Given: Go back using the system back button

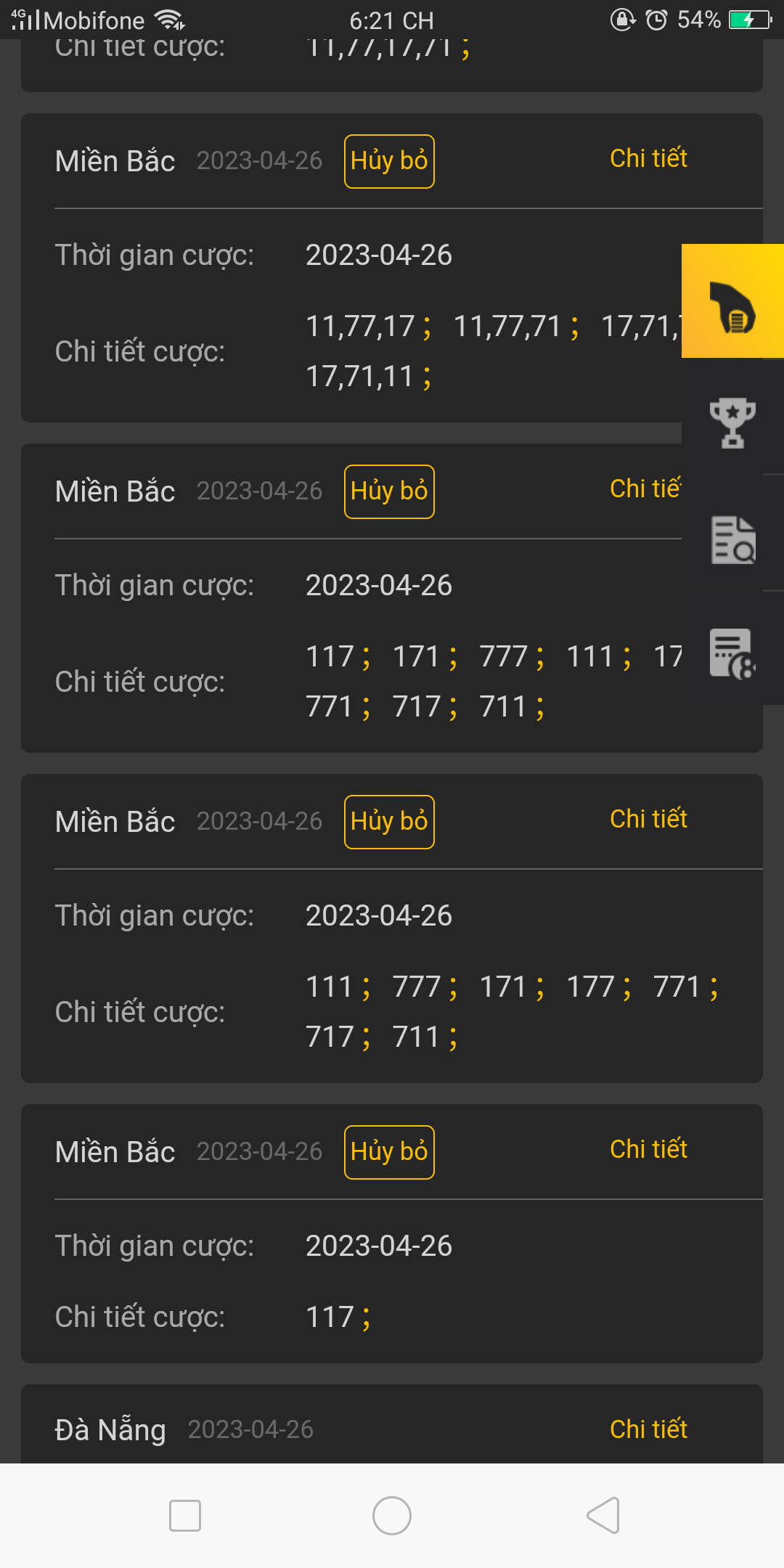Looking at the screenshot, I should click(603, 1515).
